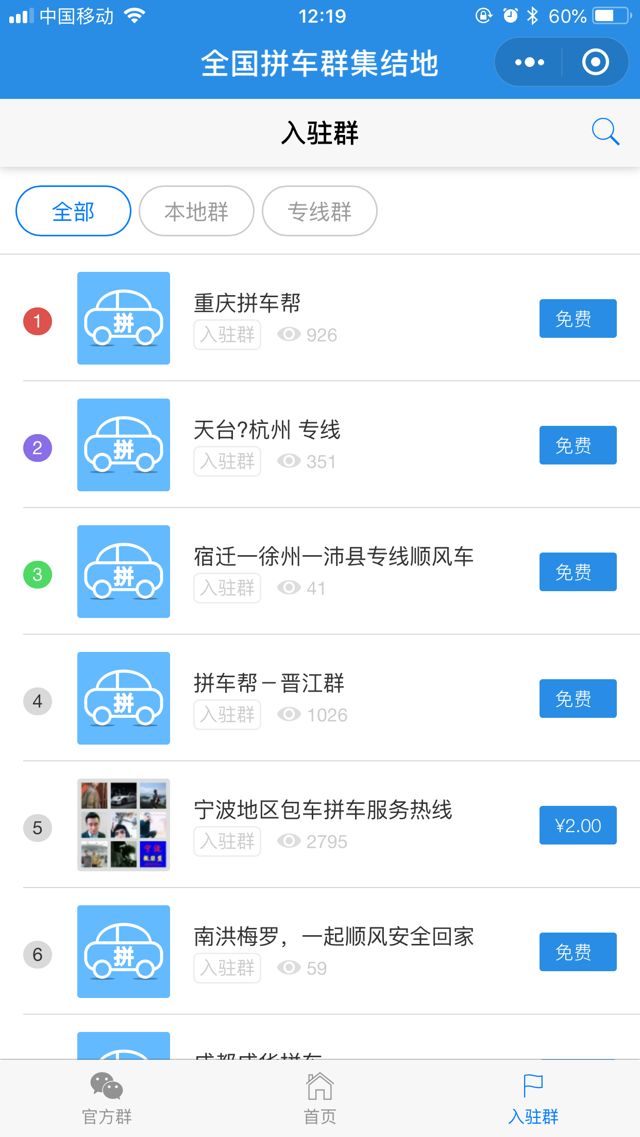
Task: Open the search magnifier icon
Action: point(605,132)
